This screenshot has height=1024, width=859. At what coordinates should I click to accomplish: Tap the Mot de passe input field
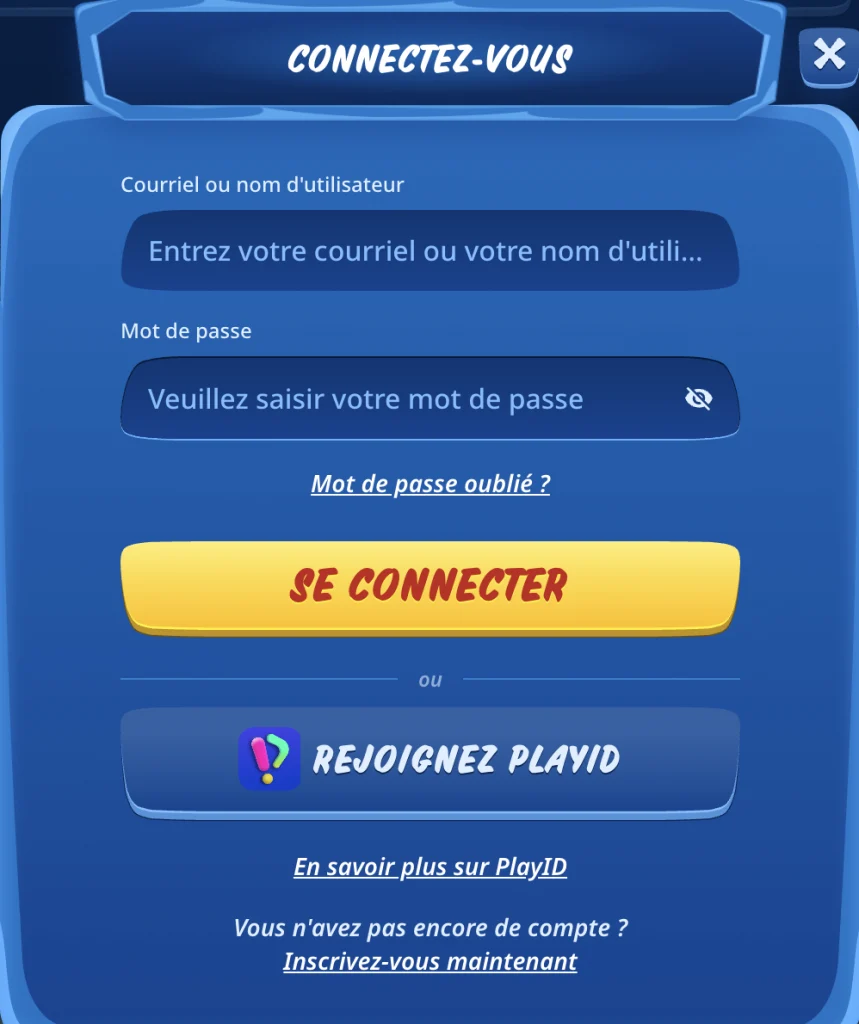click(x=400, y=399)
